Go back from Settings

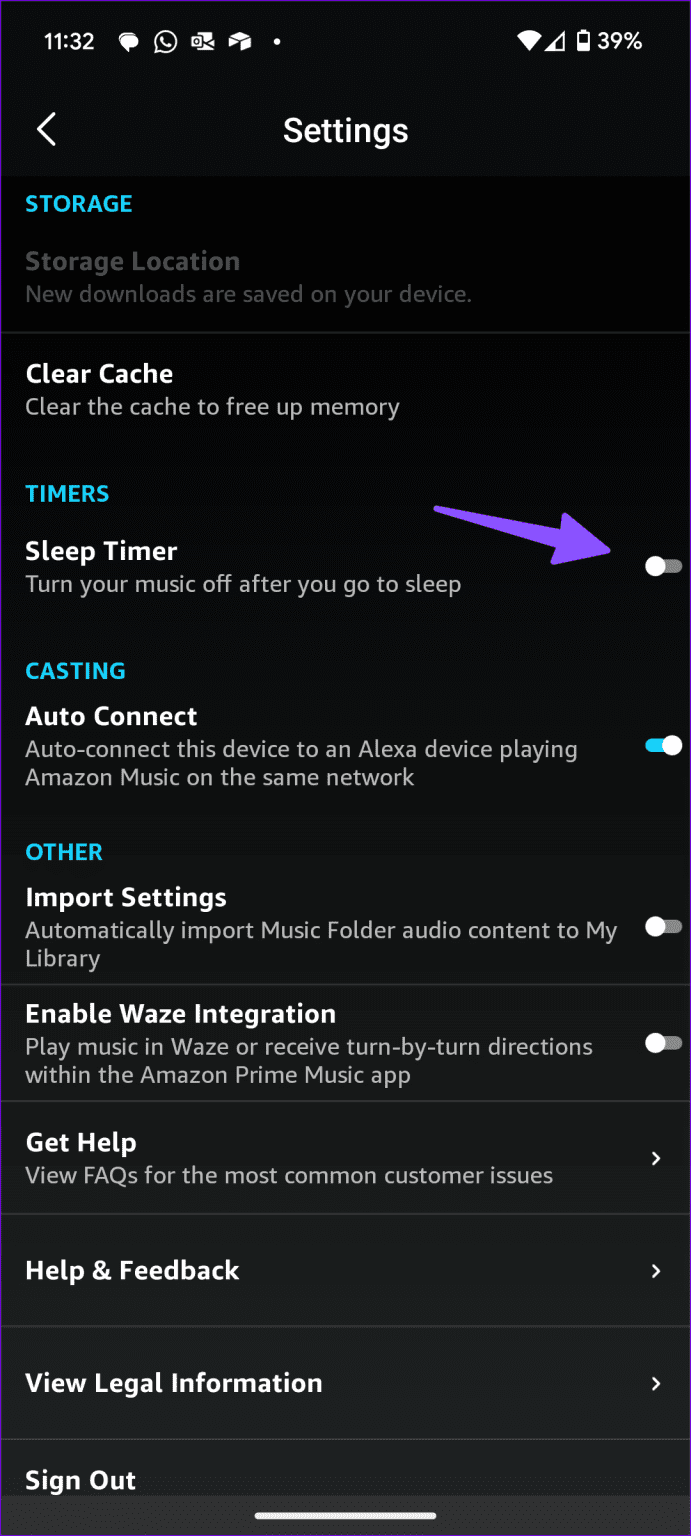point(46,130)
